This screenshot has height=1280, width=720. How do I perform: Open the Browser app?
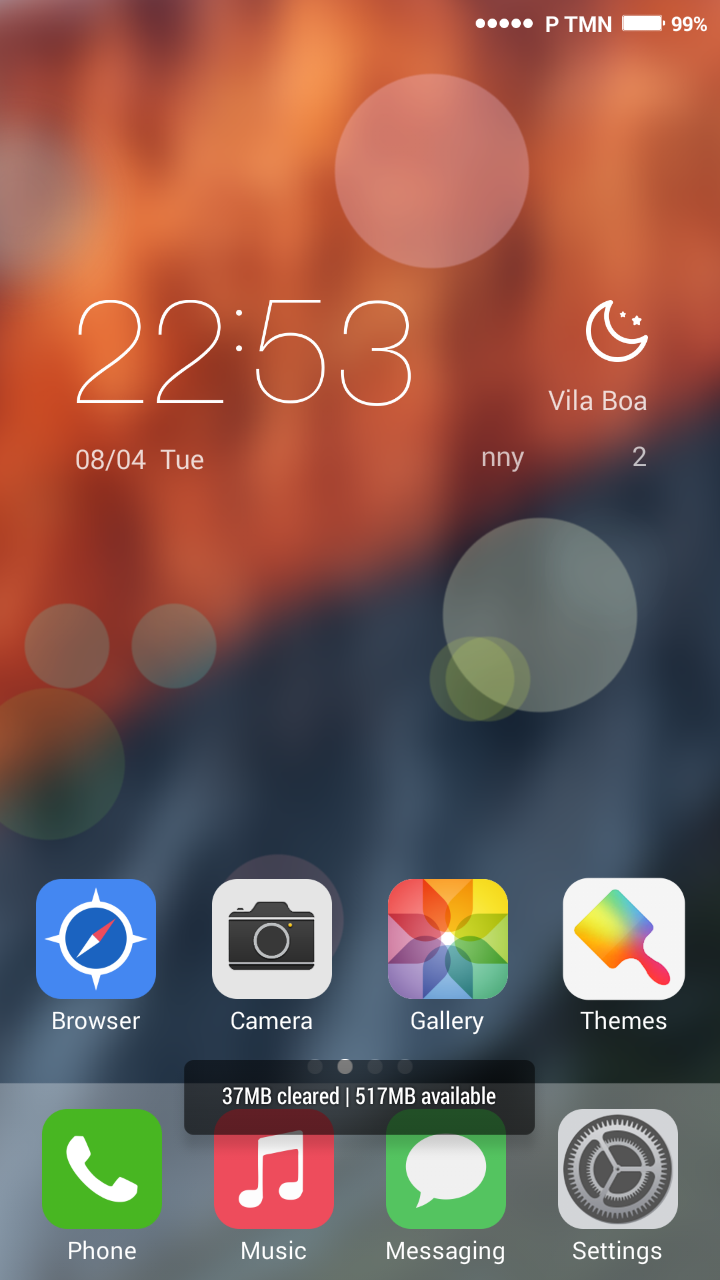(x=96, y=939)
